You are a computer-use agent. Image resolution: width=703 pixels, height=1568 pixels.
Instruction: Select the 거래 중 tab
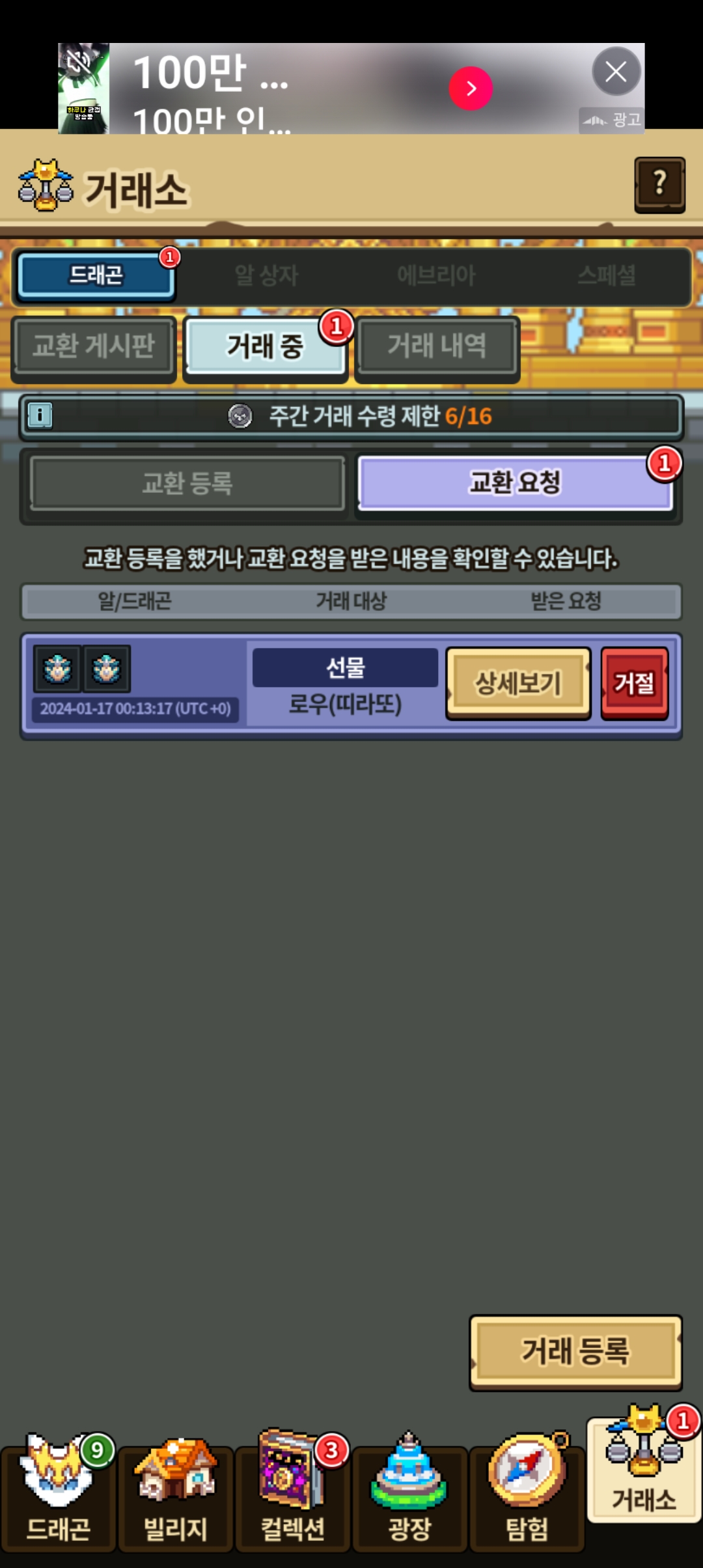pyautogui.click(x=265, y=346)
